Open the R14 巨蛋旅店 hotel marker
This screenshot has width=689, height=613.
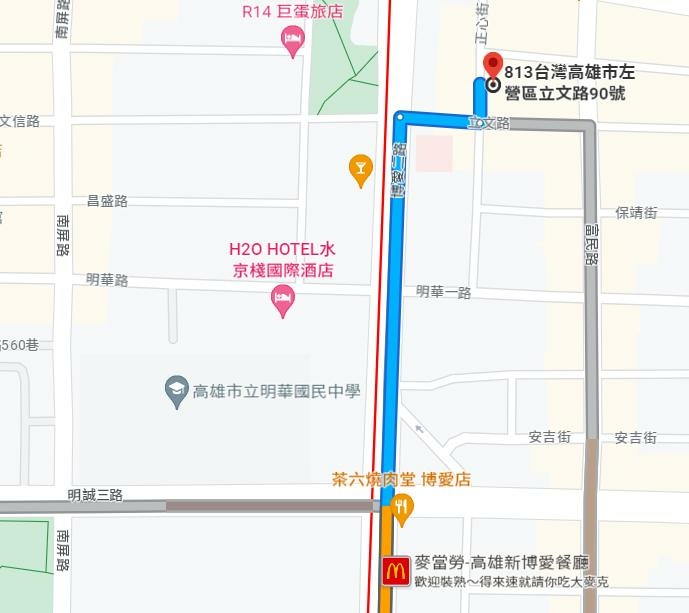click(x=293, y=41)
